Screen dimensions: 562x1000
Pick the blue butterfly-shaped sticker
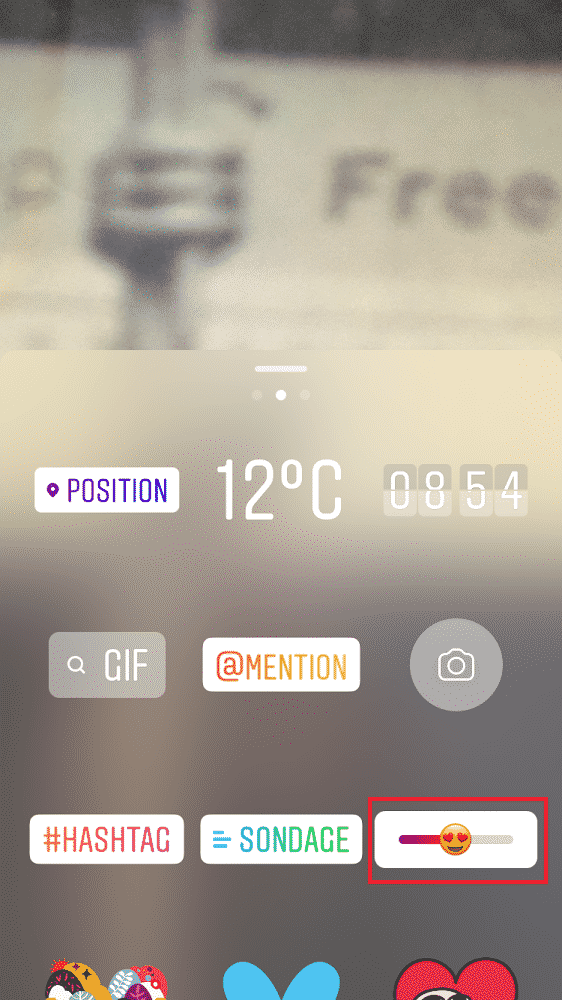(x=281, y=981)
